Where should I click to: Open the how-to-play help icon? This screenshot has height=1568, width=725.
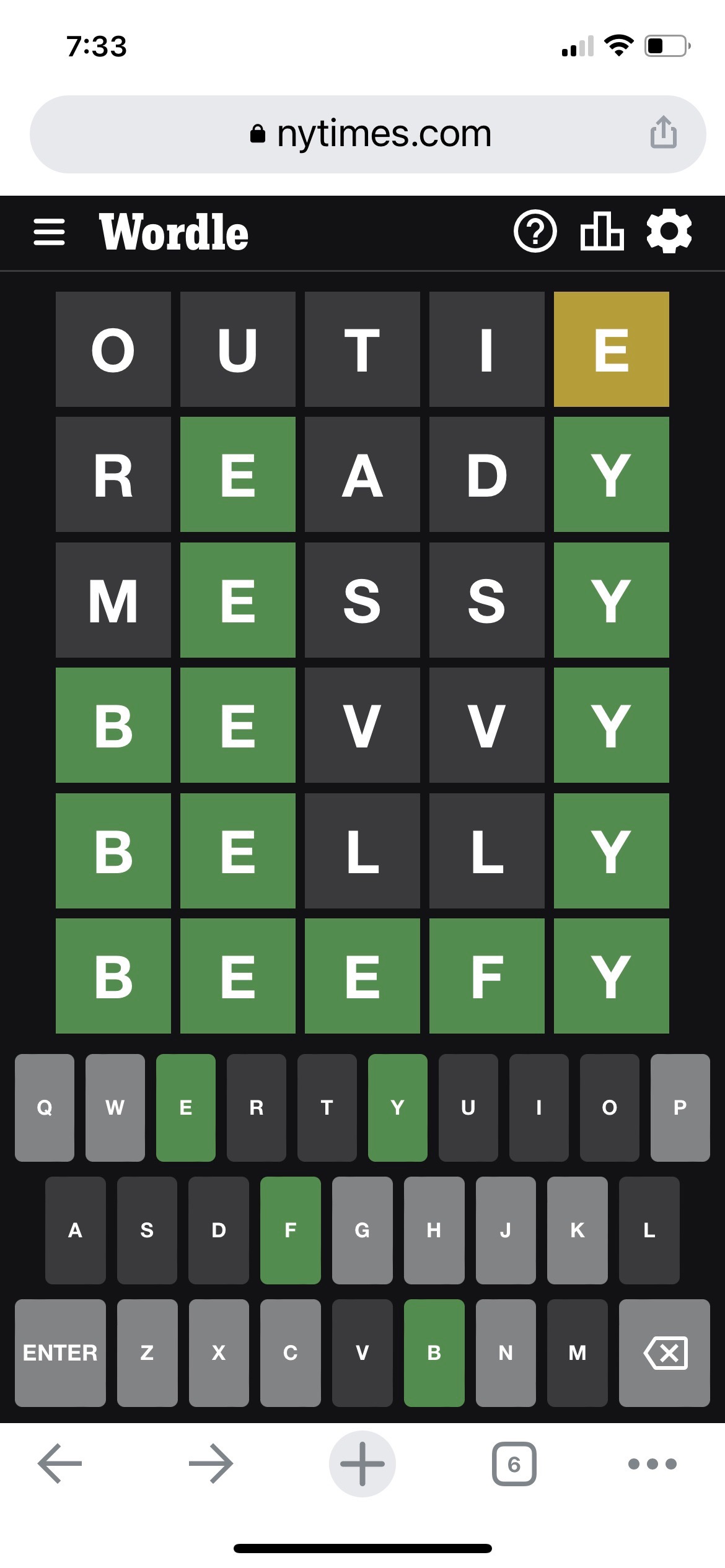[x=535, y=232]
